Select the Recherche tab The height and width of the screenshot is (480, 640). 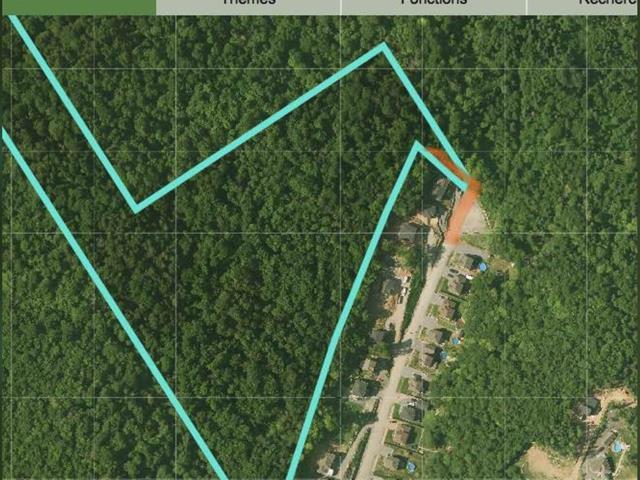point(590,5)
